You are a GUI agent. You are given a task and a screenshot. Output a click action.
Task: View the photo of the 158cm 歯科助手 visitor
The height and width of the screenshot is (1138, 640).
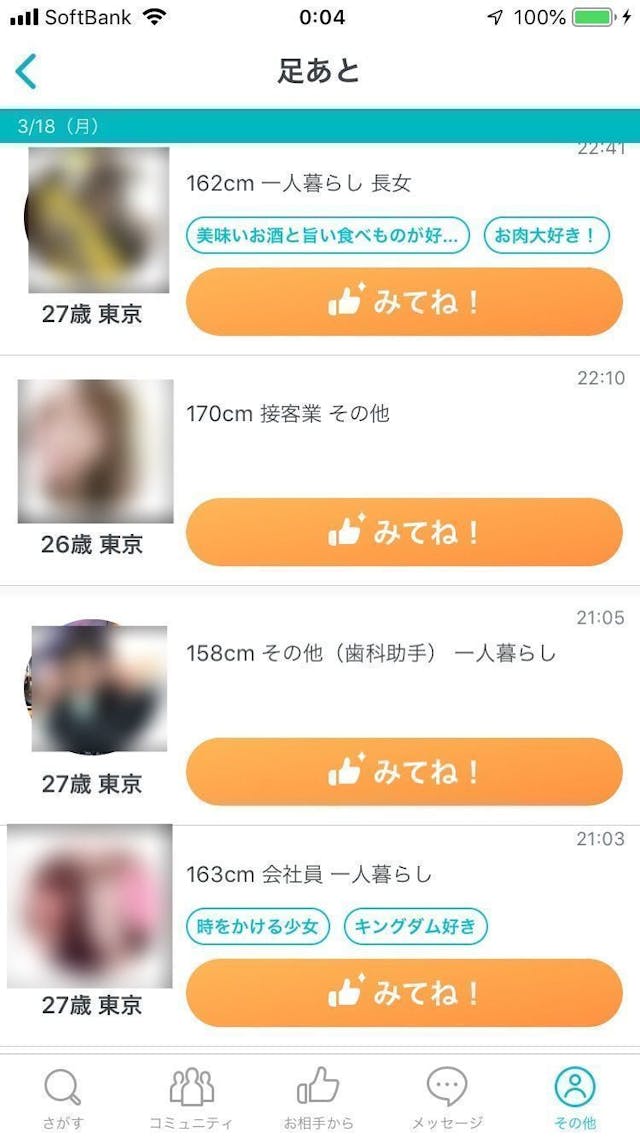coord(97,687)
